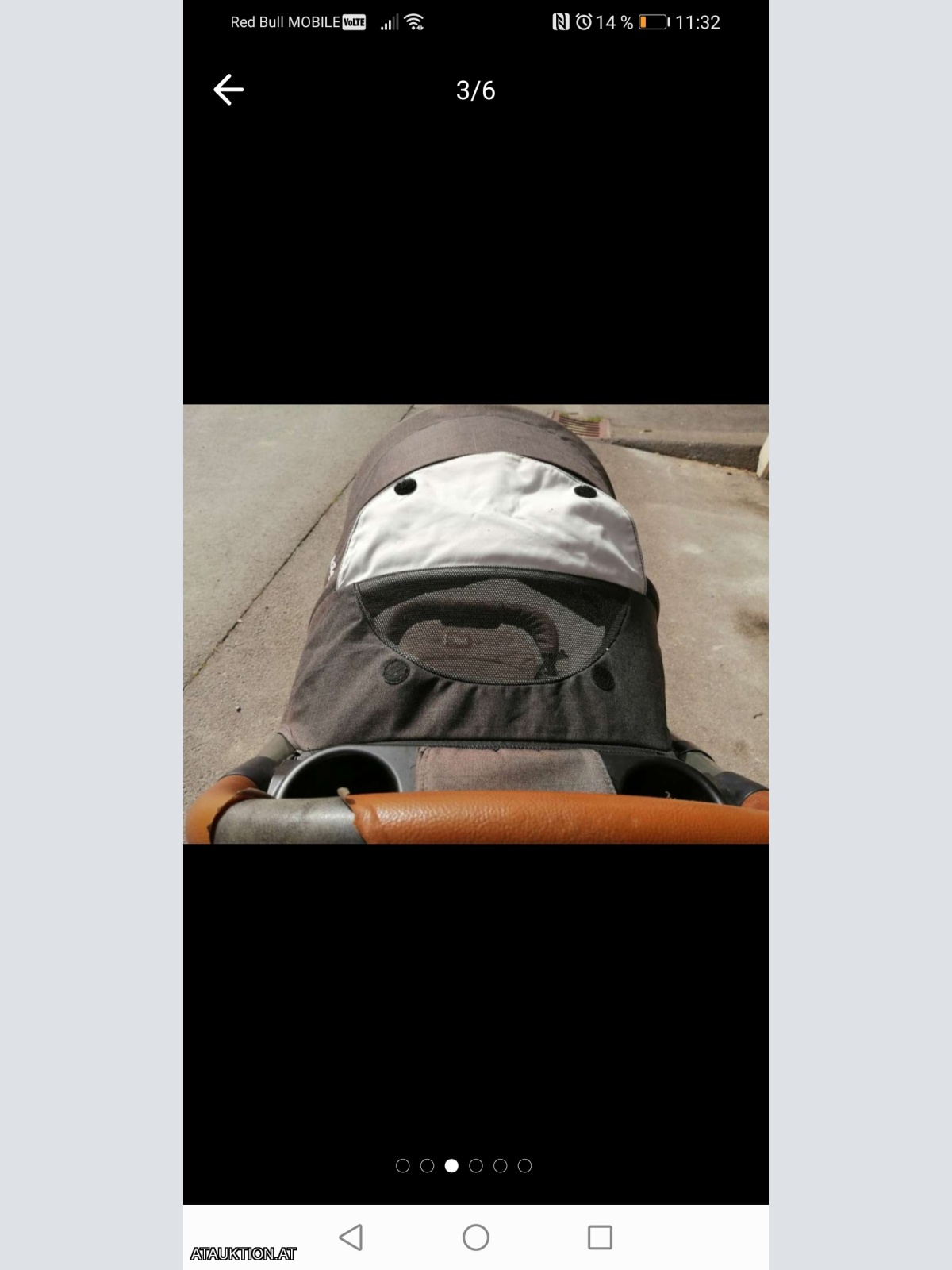Image resolution: width=952 pixels, height=1270 pixels.
Task: Tap the back arrow to exit viewer
Action: (x=228, y=90)
